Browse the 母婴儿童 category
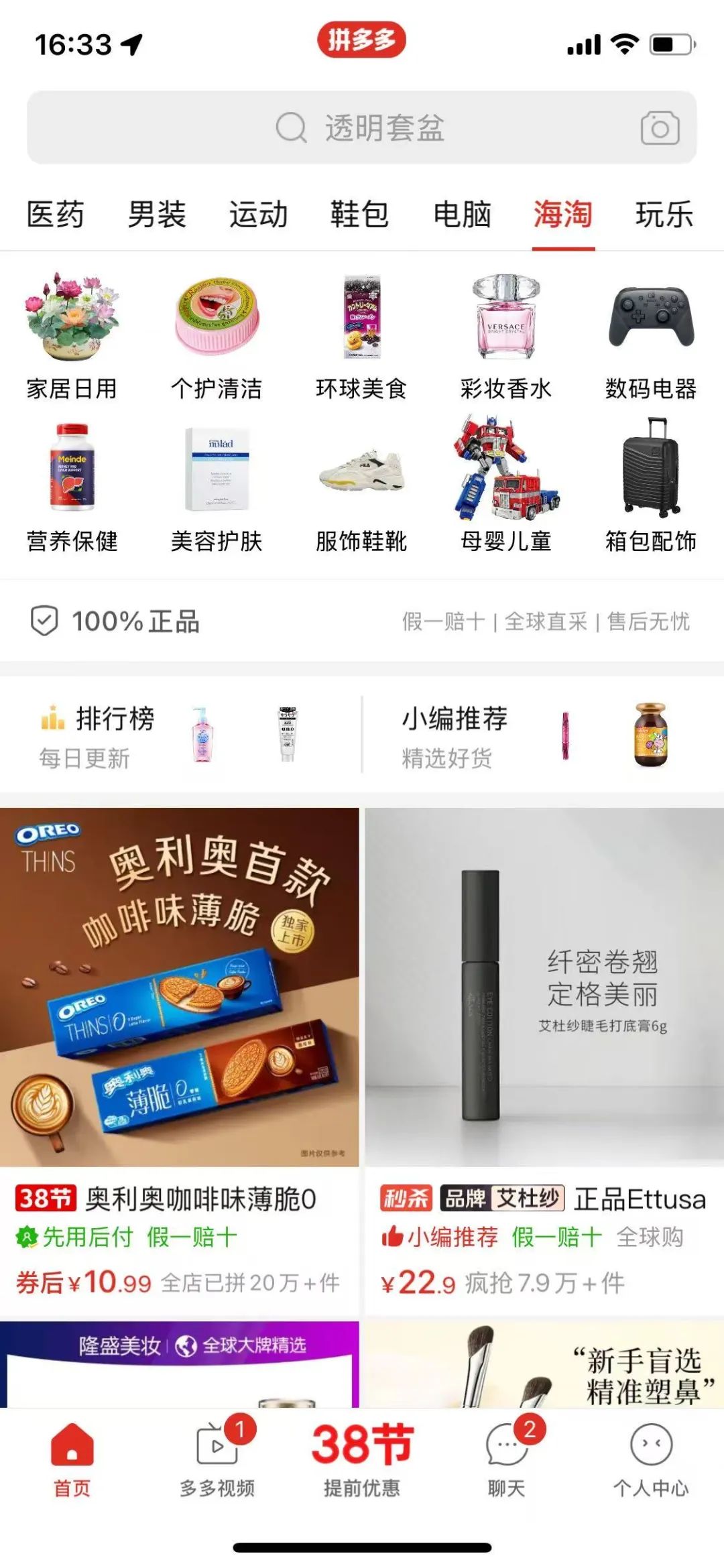 tap(506, 487)
